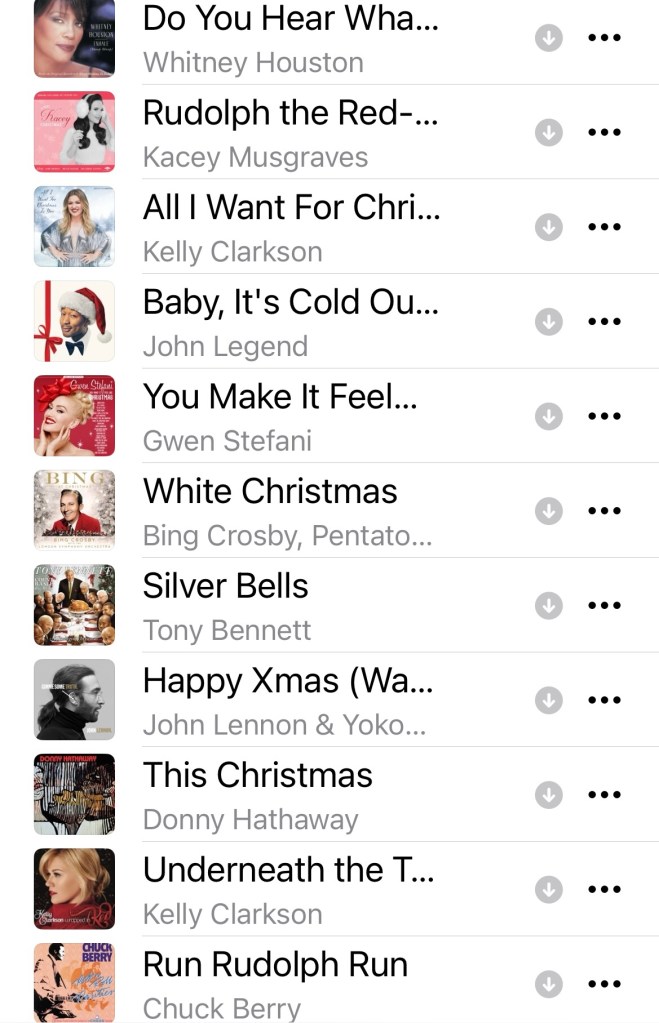Play White Christmas by Bing Crosby
This screenshot has width=659, height=1023.
(270, 492)
